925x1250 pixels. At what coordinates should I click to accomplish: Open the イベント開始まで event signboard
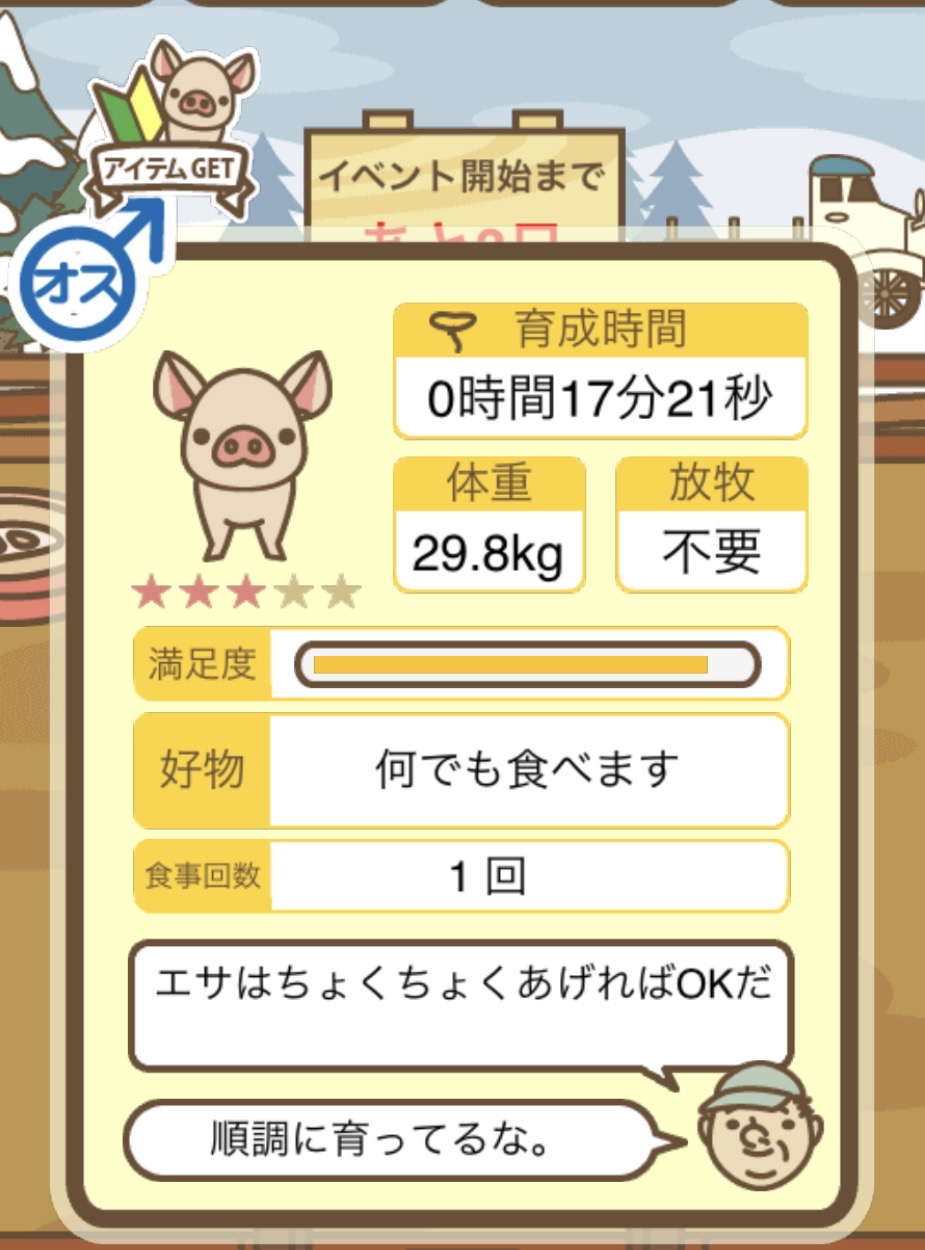coord(463,180)
